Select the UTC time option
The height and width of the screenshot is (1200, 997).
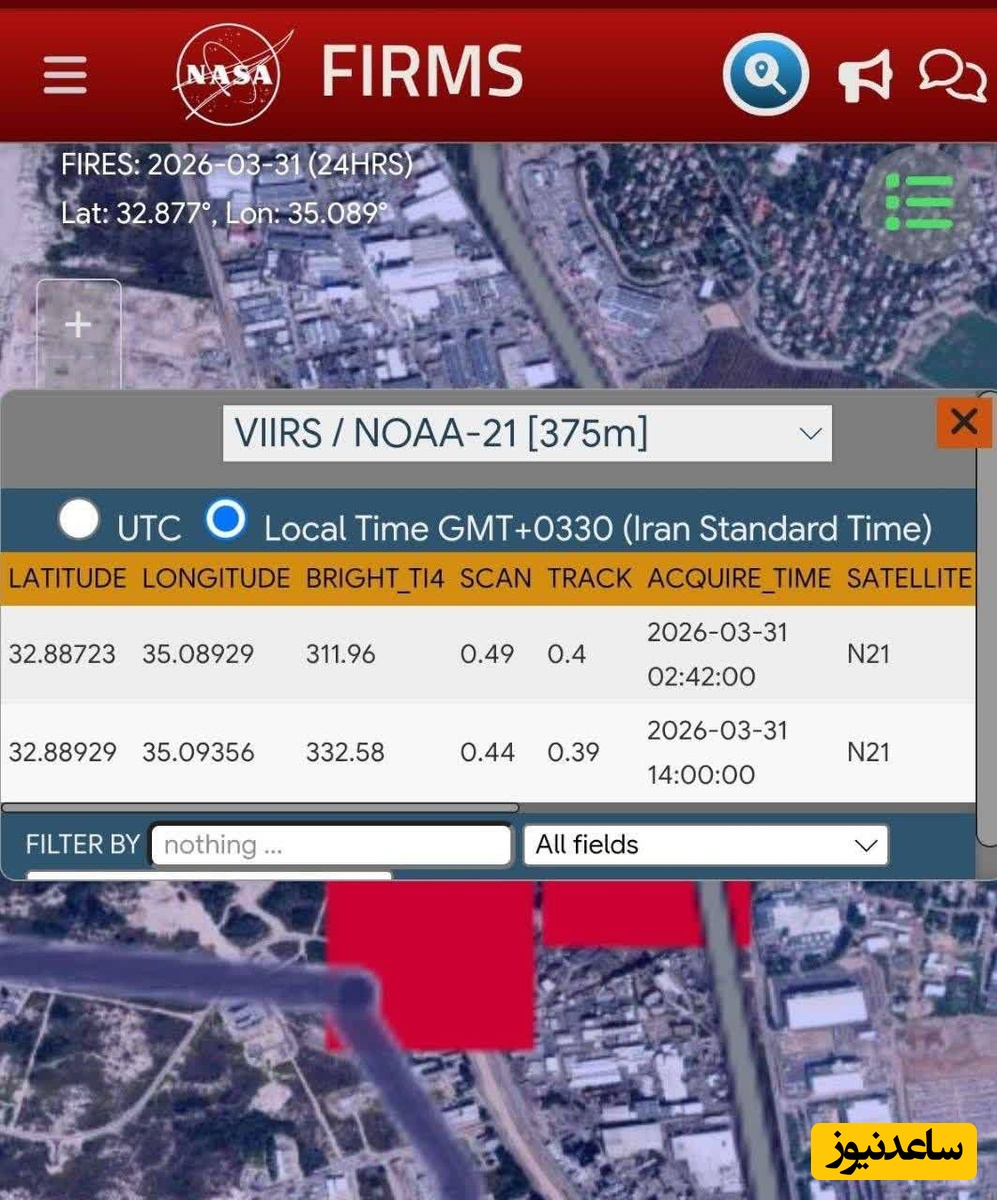(80, 520)
